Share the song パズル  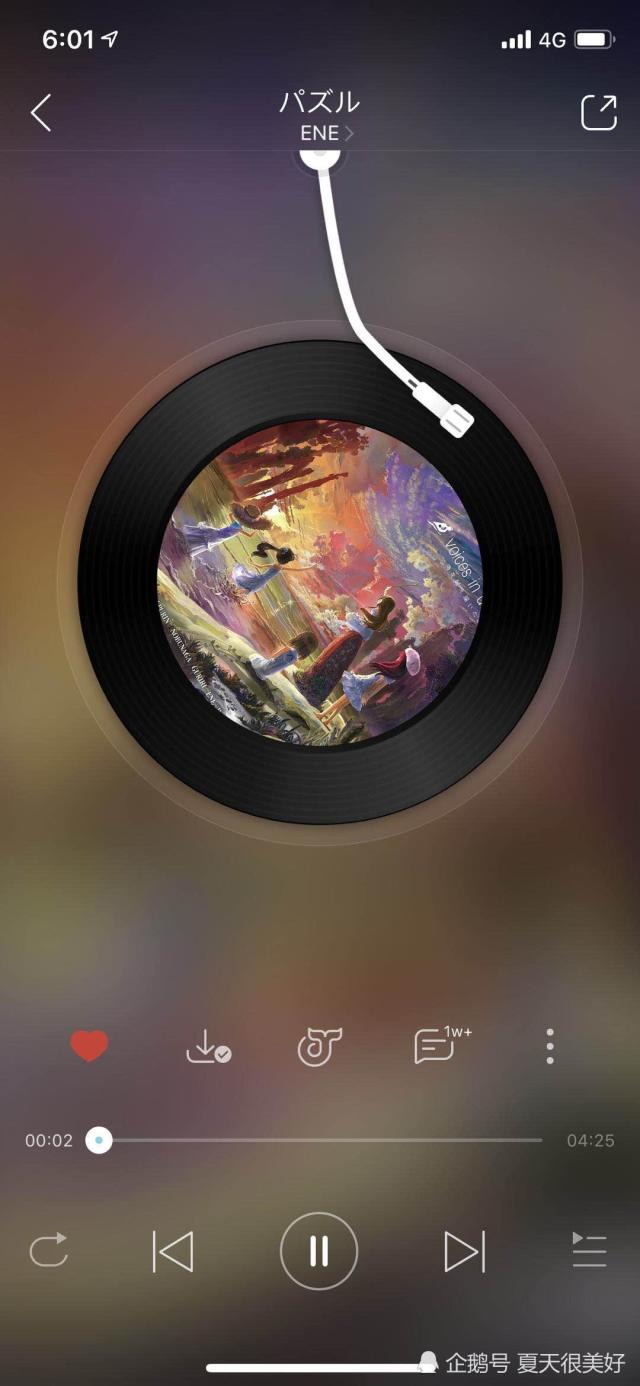pyautogui.click(x=598, y=112)
